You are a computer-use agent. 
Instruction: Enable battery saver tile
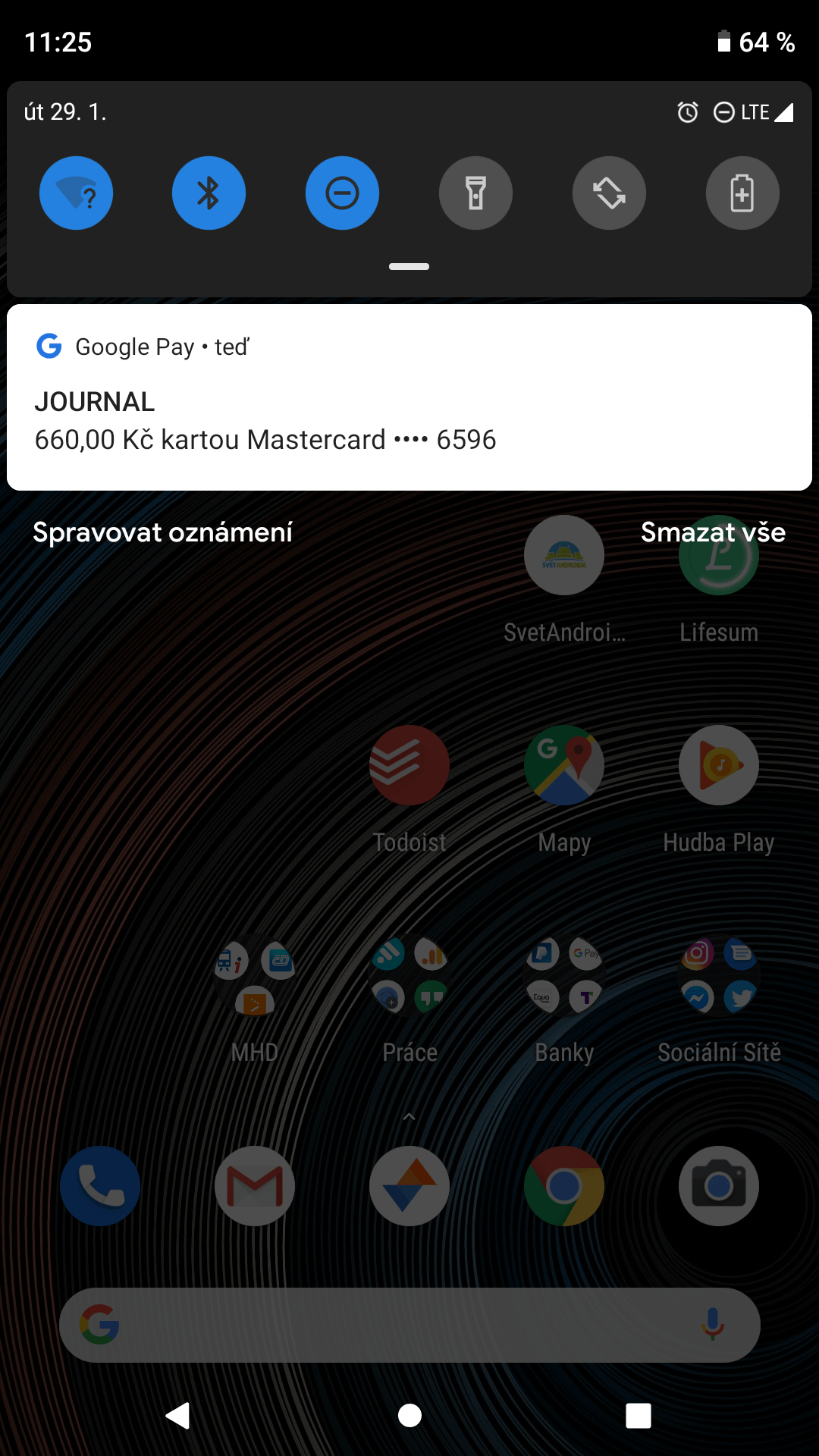pyautogui.click(x=742, y=193)
